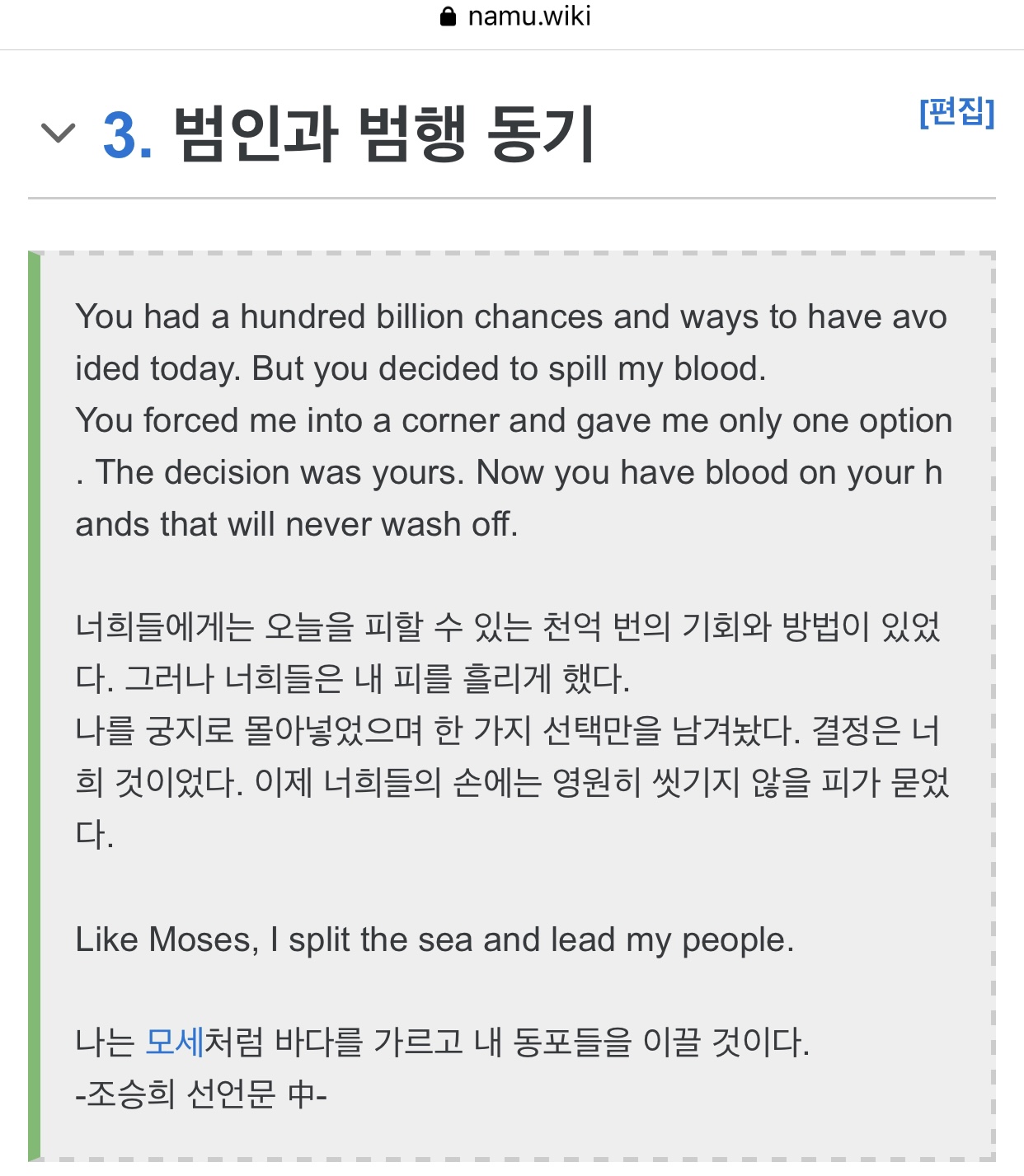Tap the namu.wiki address bar

[516, 16]
